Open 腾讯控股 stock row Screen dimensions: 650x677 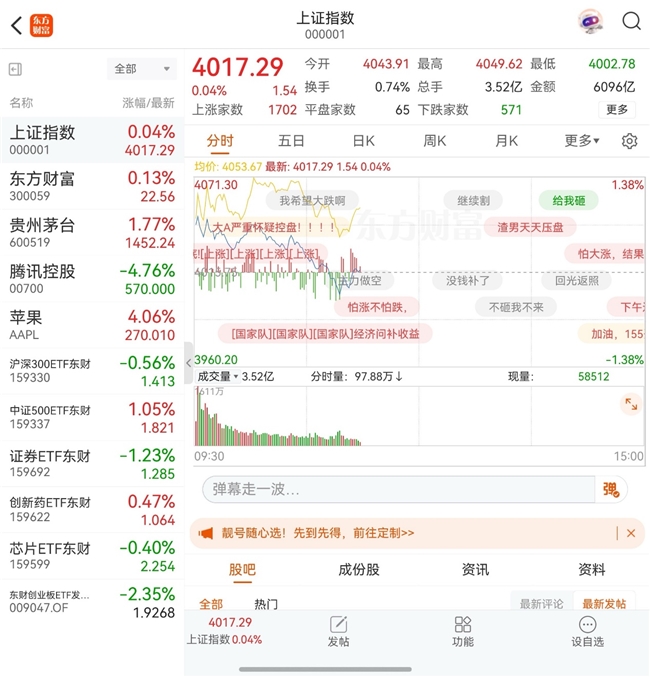click(90, 279)
